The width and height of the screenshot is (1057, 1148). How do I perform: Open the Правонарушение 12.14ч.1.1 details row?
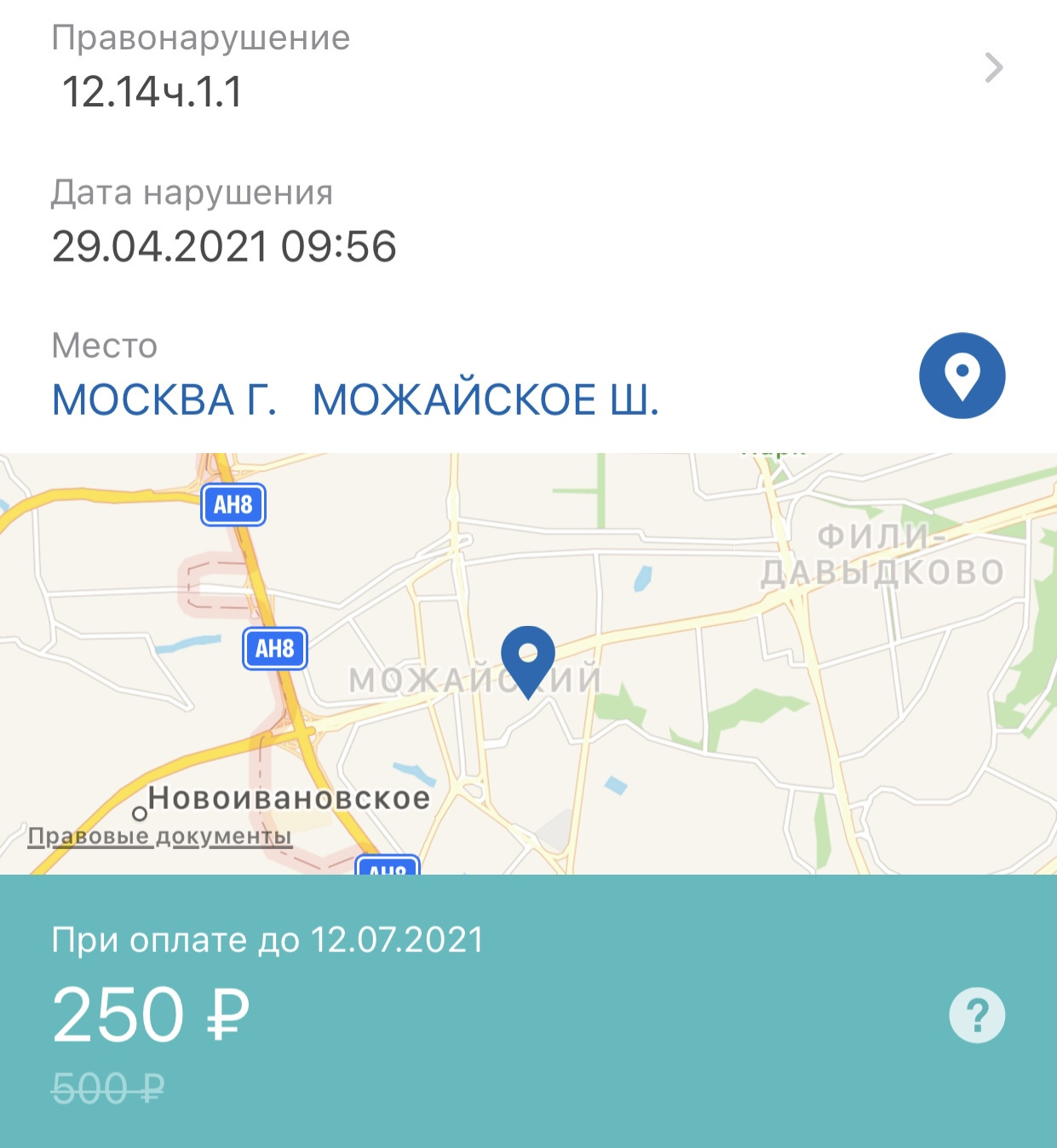click(528, 66)
